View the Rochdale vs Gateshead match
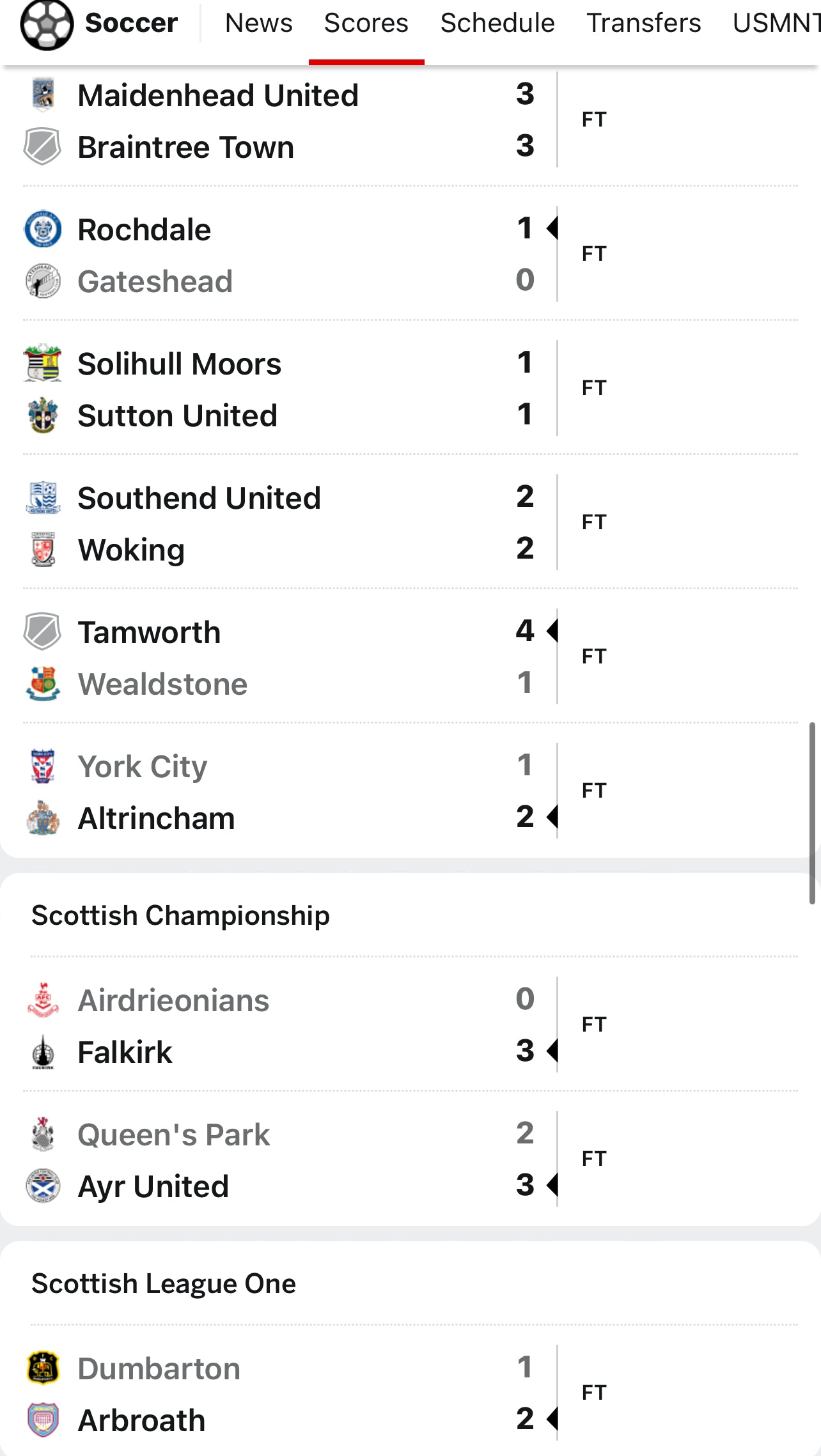The image size is (821, 1456). [410, 254]
